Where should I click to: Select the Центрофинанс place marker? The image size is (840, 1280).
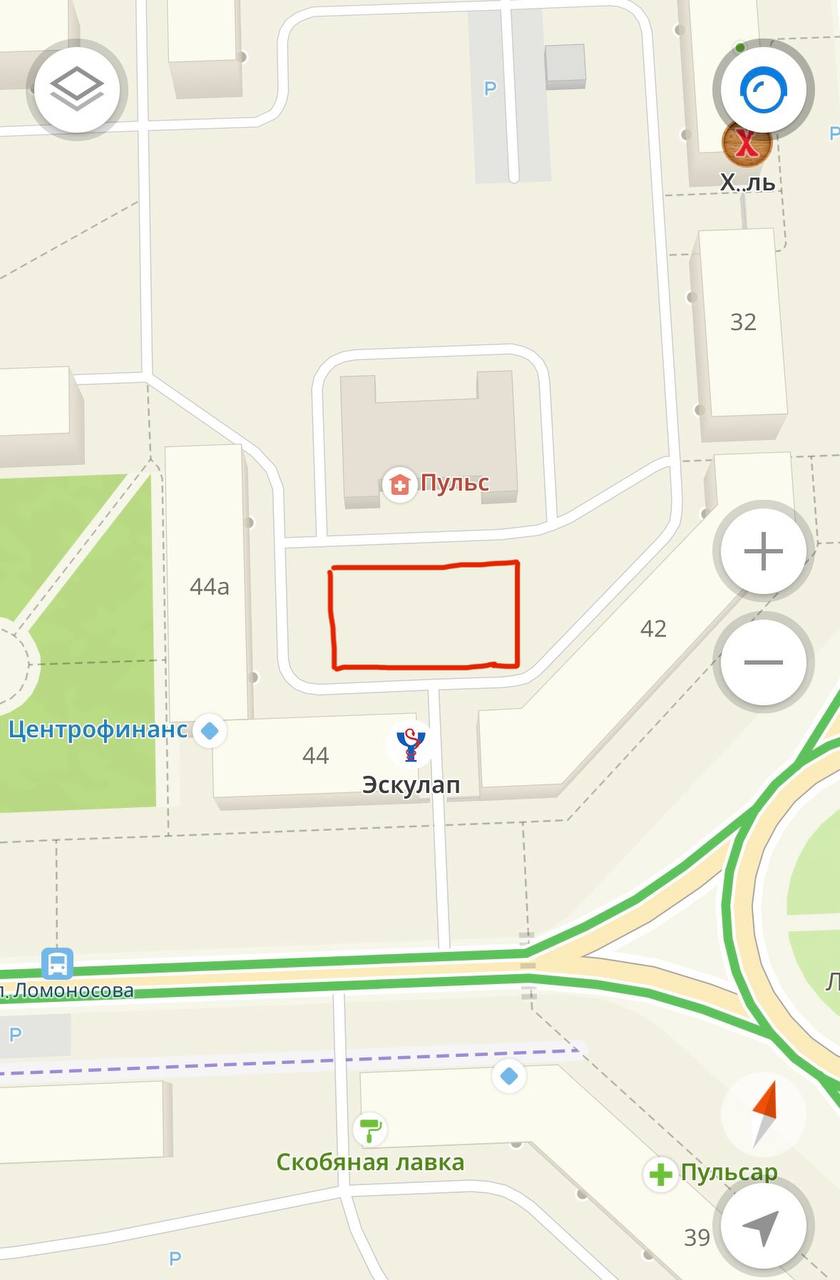pyautogui.click(x=209, y=730)
